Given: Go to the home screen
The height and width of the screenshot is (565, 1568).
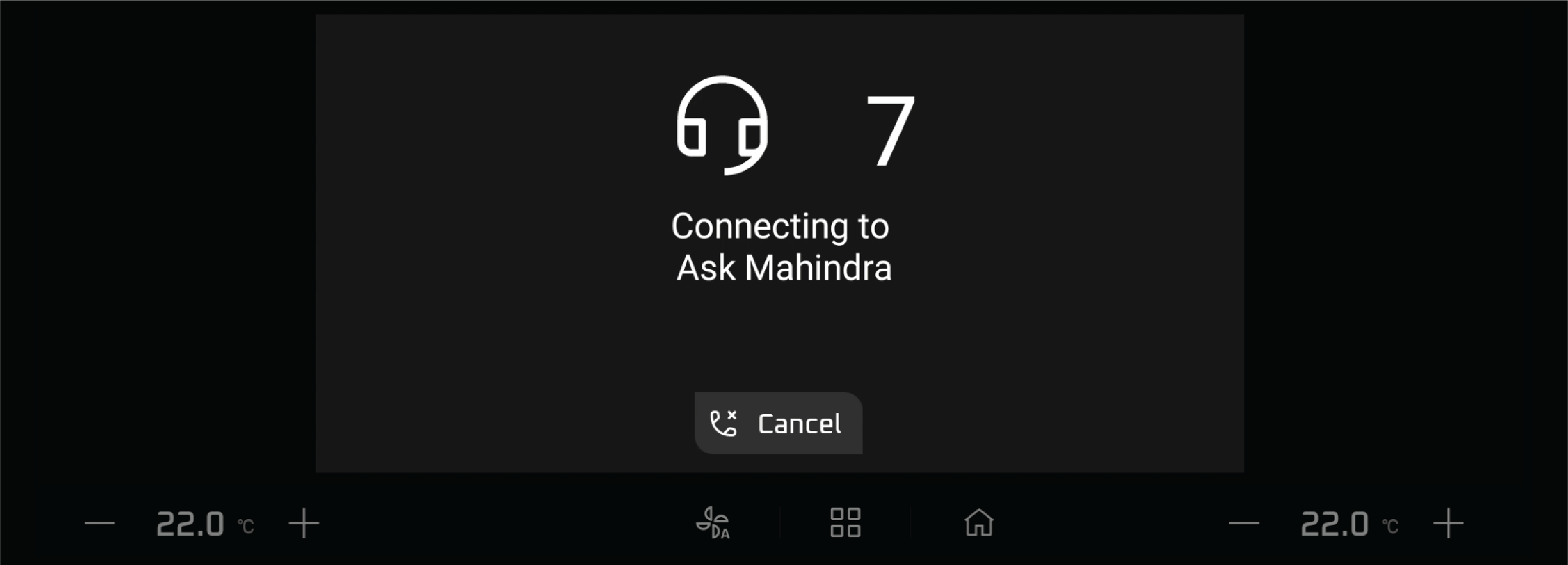Looking at the screenshot, I should point(979,523).
